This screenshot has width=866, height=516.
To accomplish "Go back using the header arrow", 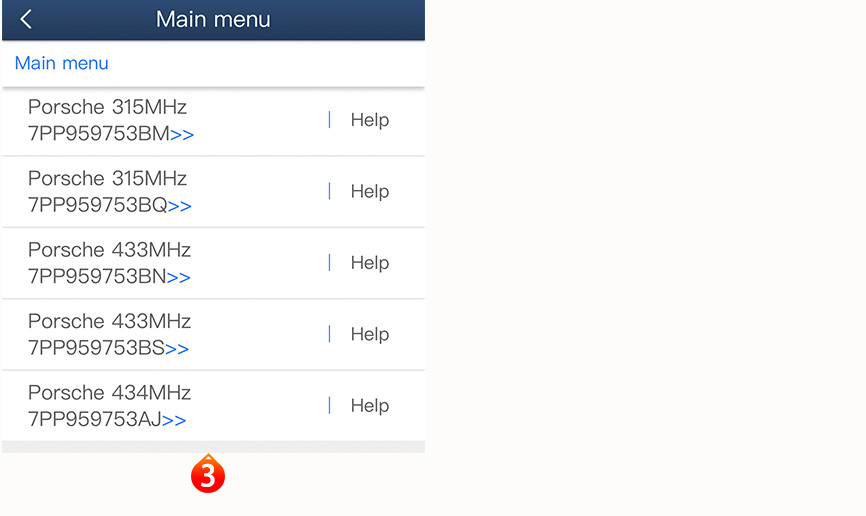I will click(x=26, y=19).
